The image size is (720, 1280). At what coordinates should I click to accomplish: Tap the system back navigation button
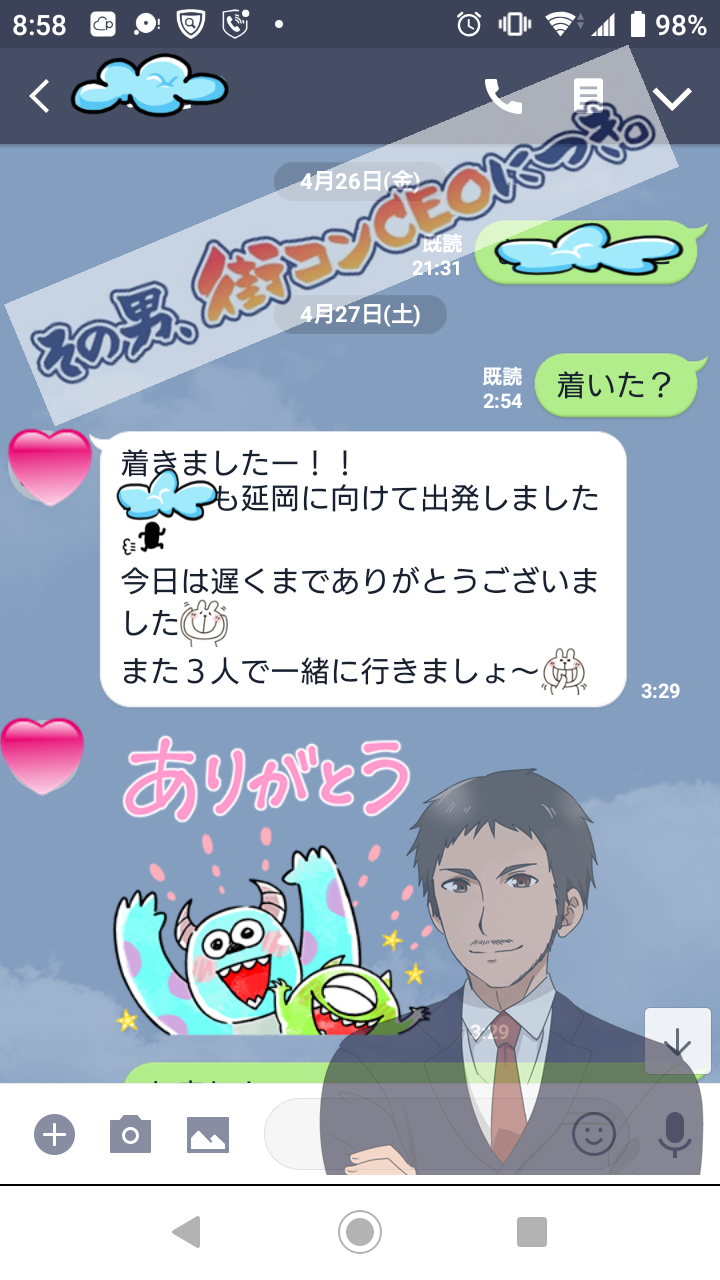click(187, 1232)
